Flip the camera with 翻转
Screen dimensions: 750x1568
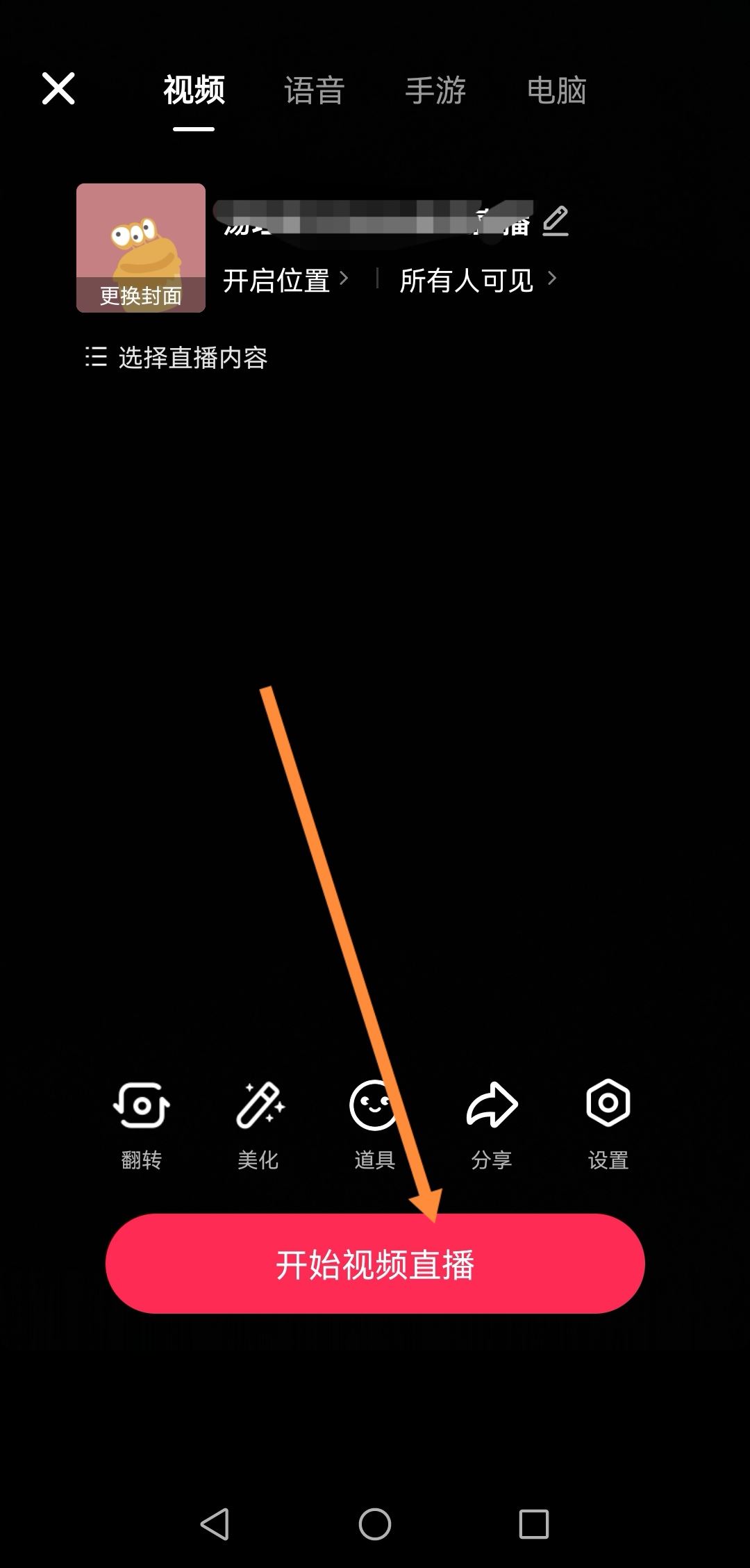(x=142, y=1123)
